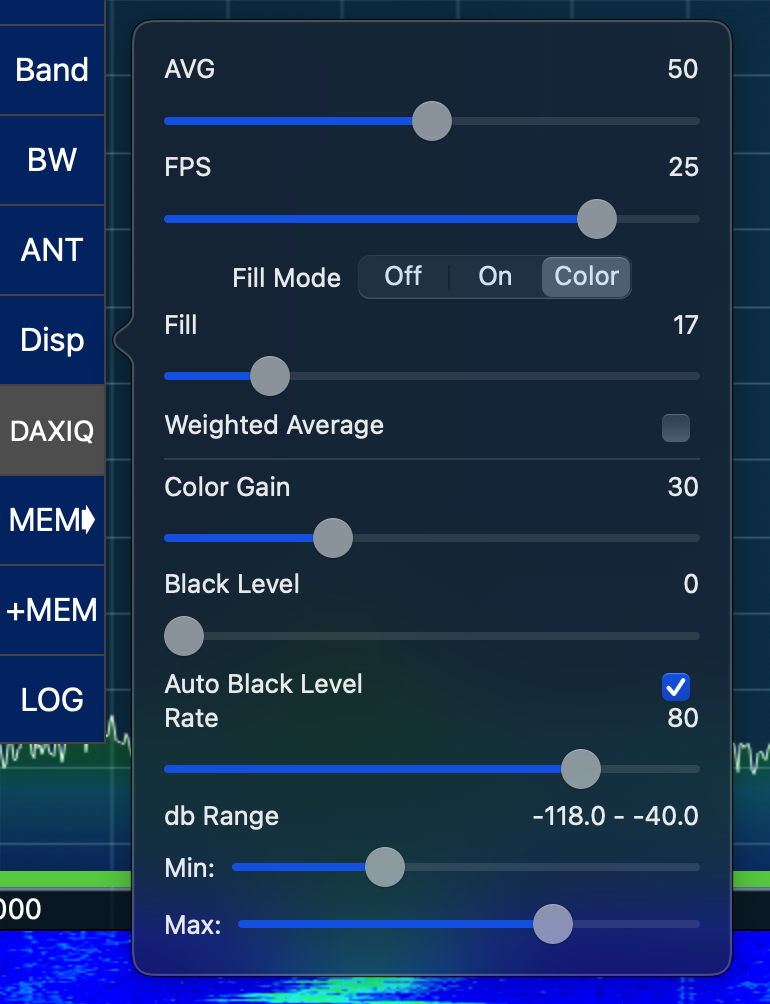Expand the MEM flyout menu

tap(51, 520)
